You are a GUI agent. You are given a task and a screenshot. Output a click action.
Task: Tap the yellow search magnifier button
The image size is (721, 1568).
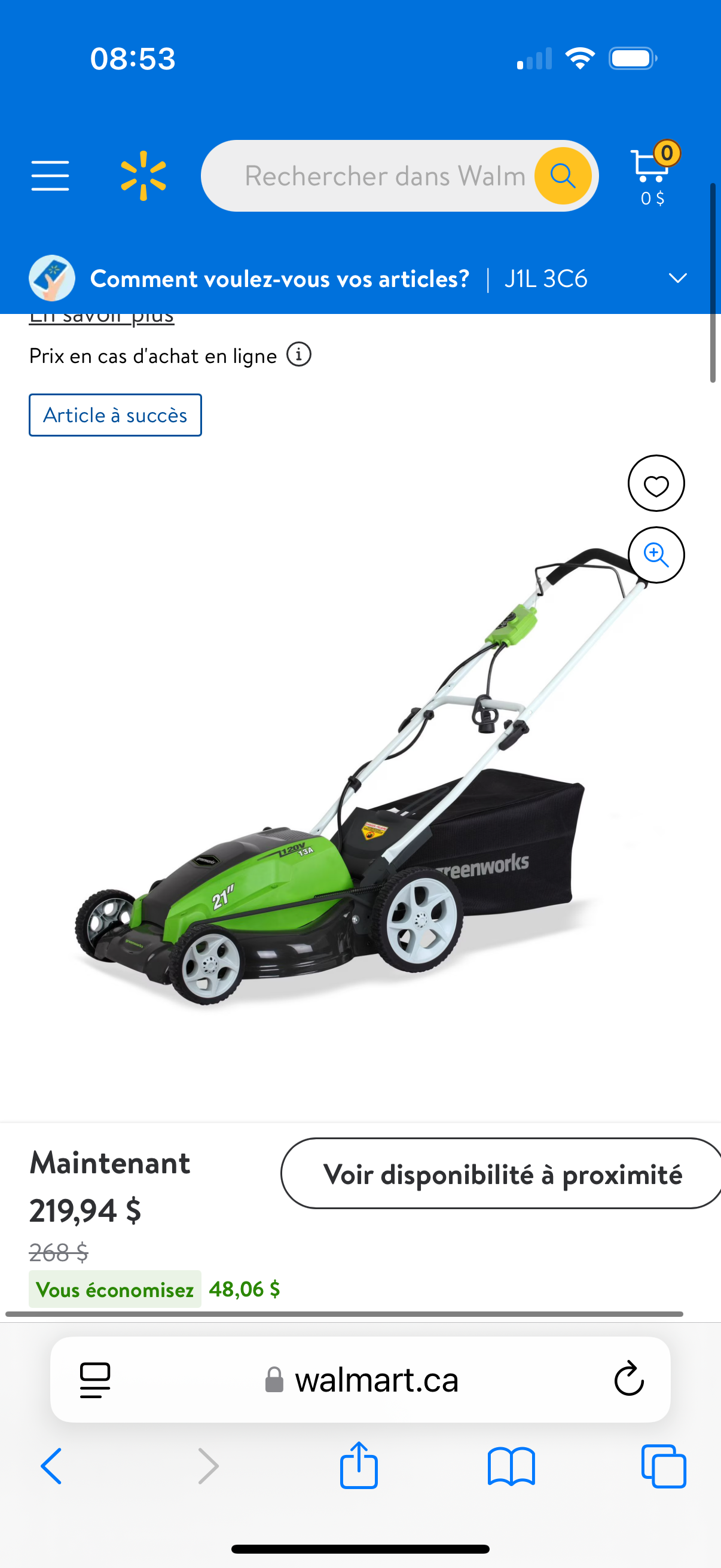(562, 176)
